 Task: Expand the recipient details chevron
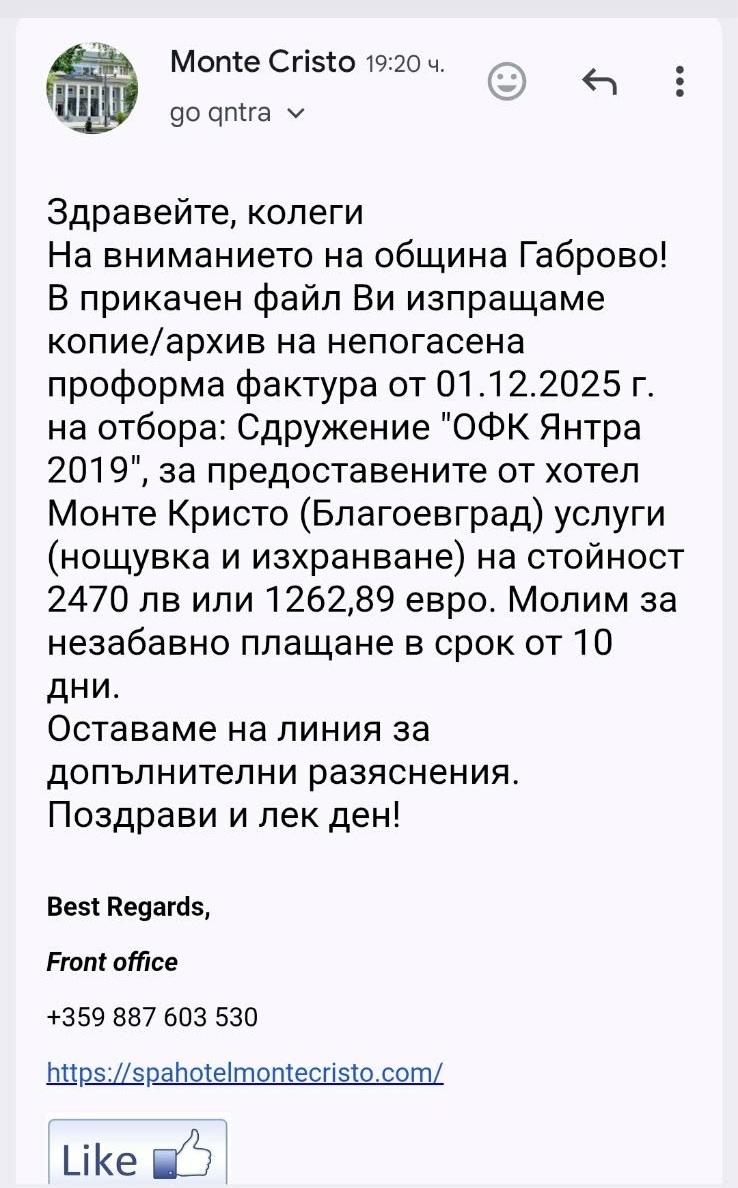295,113
